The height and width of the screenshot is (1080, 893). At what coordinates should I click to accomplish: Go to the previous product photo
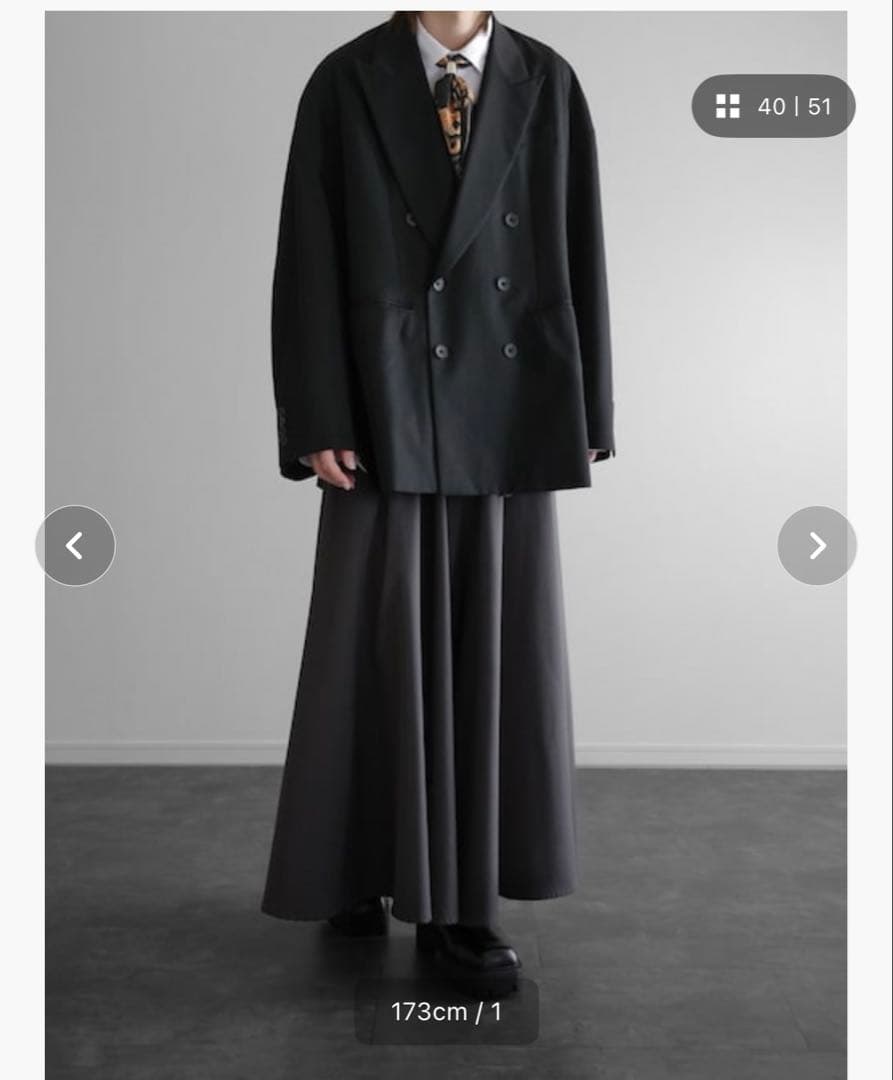point(75,545)
